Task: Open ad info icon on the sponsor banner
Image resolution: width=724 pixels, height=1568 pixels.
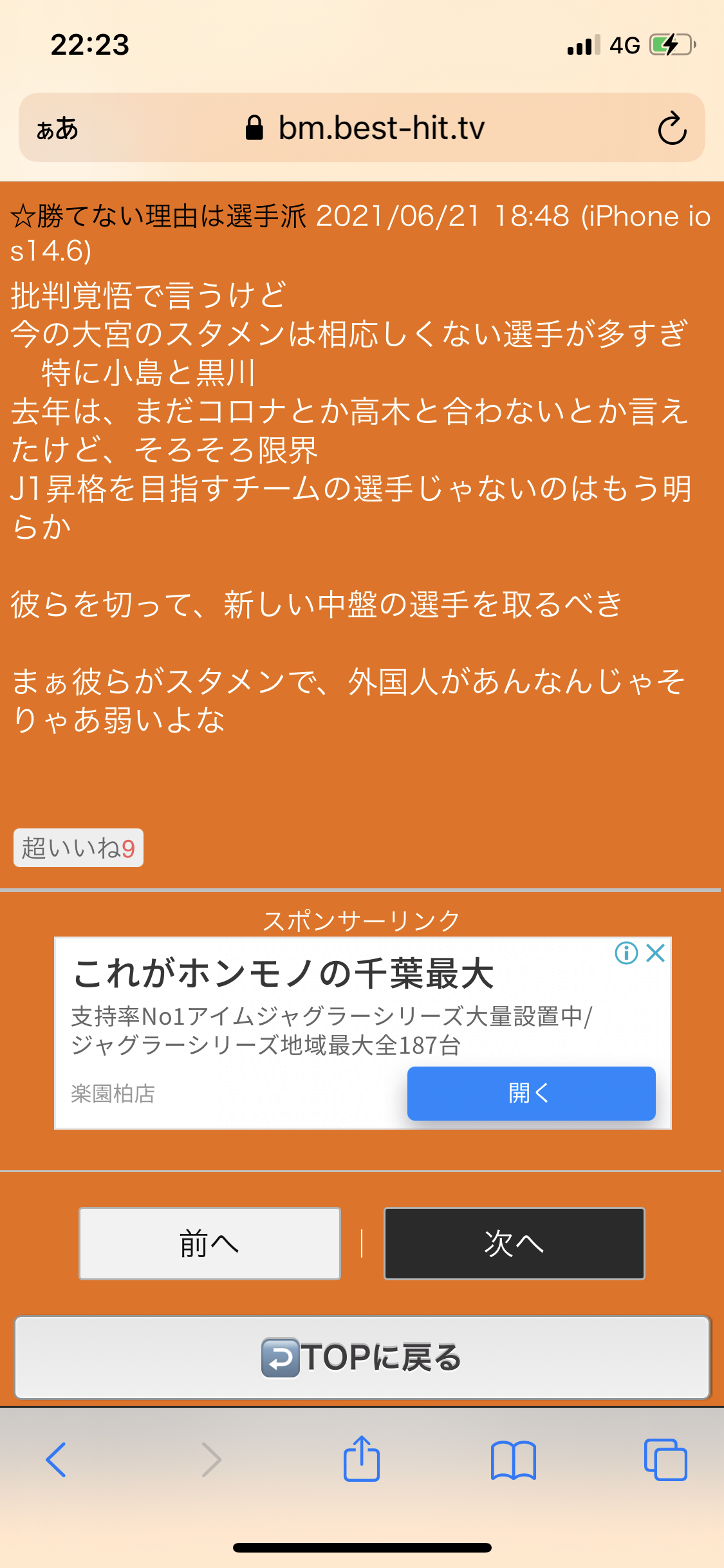Action: [626, 953]
